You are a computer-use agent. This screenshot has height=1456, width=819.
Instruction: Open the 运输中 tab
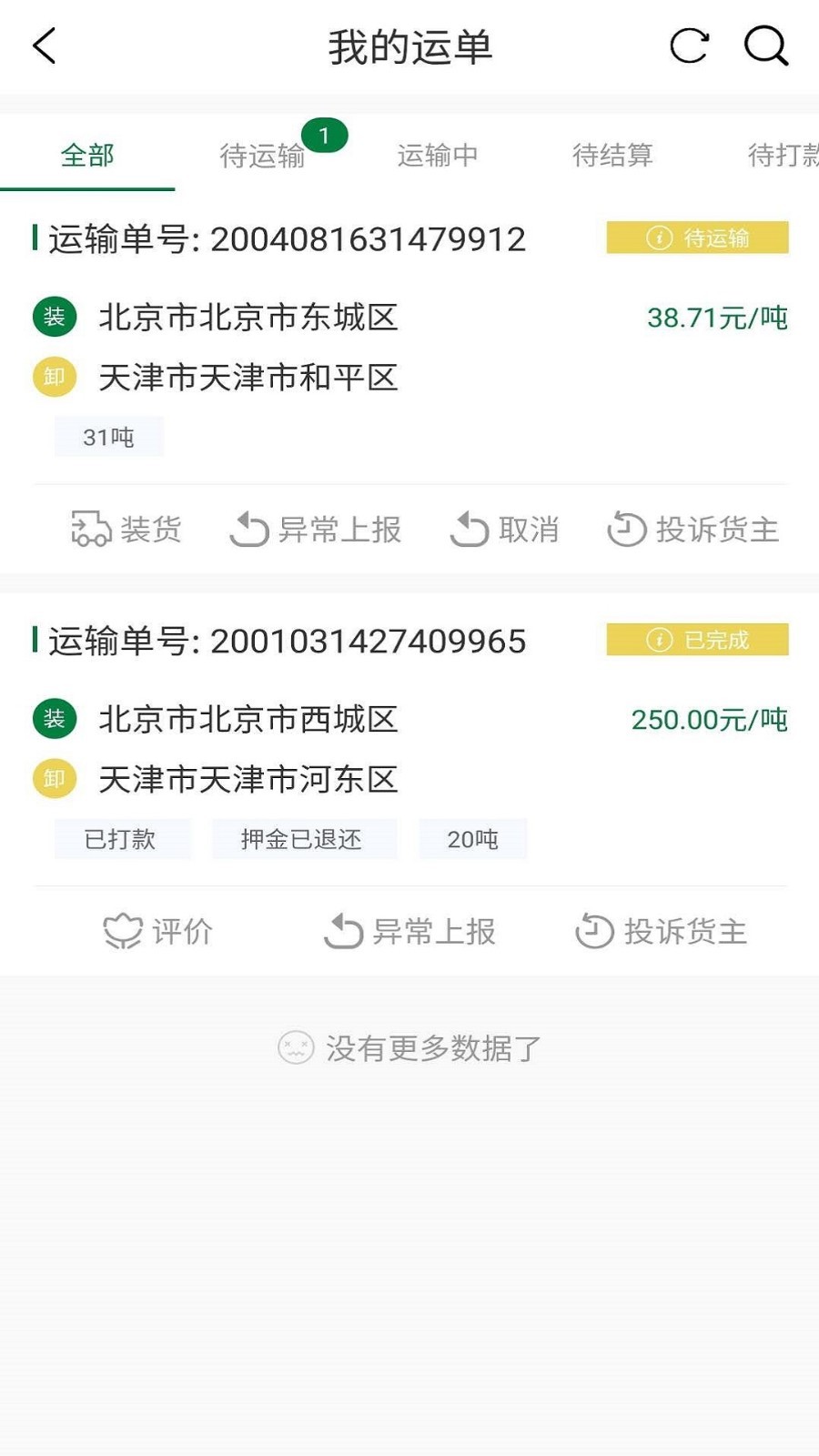click(439, 155)
